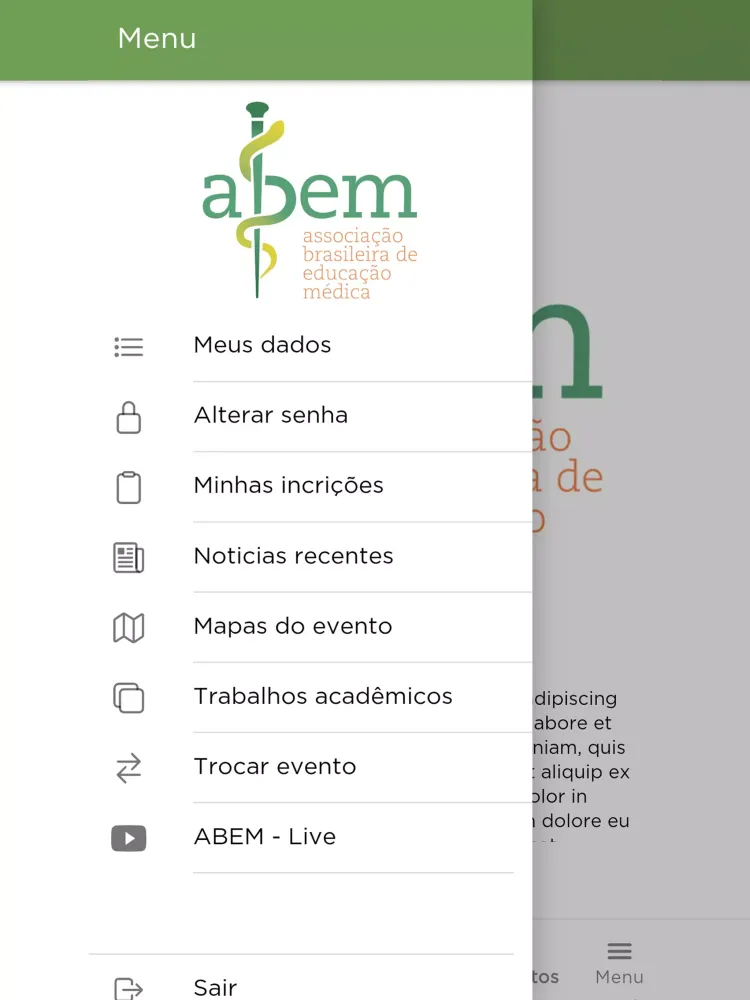Screen dimensions: 750x1000
Task: Open Minhas incrições
Action: click(288, 486)
